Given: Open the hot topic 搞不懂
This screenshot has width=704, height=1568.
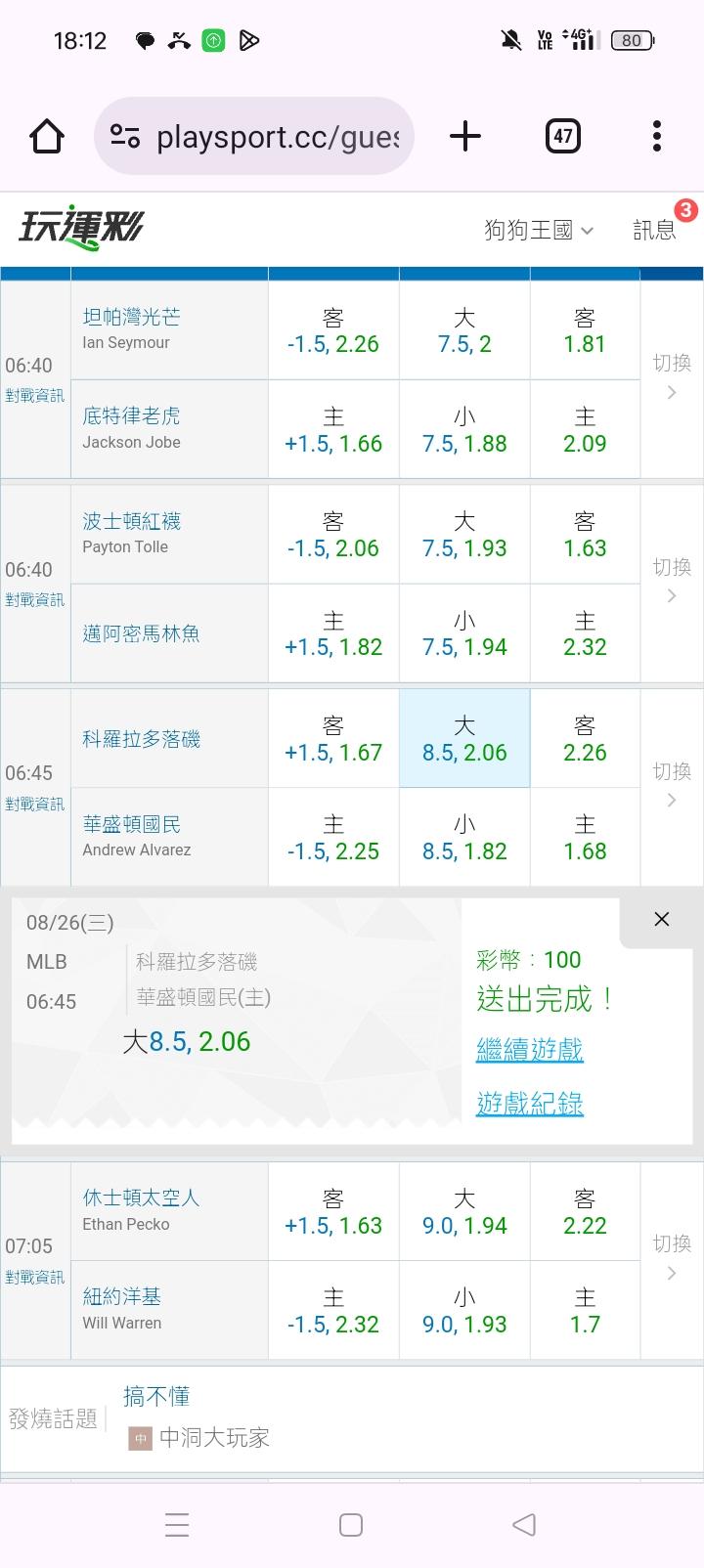Looking at the screenshot, I should 156,1396.
